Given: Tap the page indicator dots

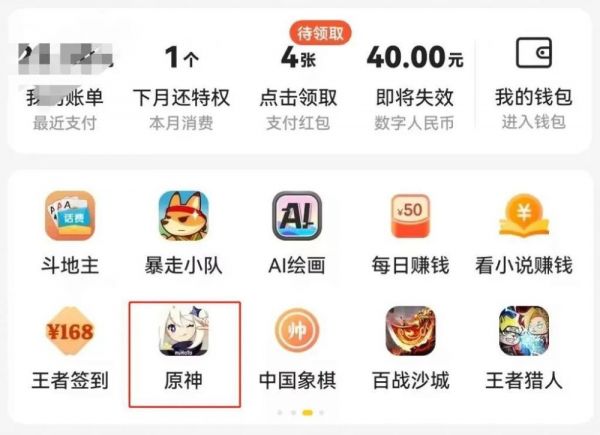Looking at the screenshot, I should click(300, 411).
